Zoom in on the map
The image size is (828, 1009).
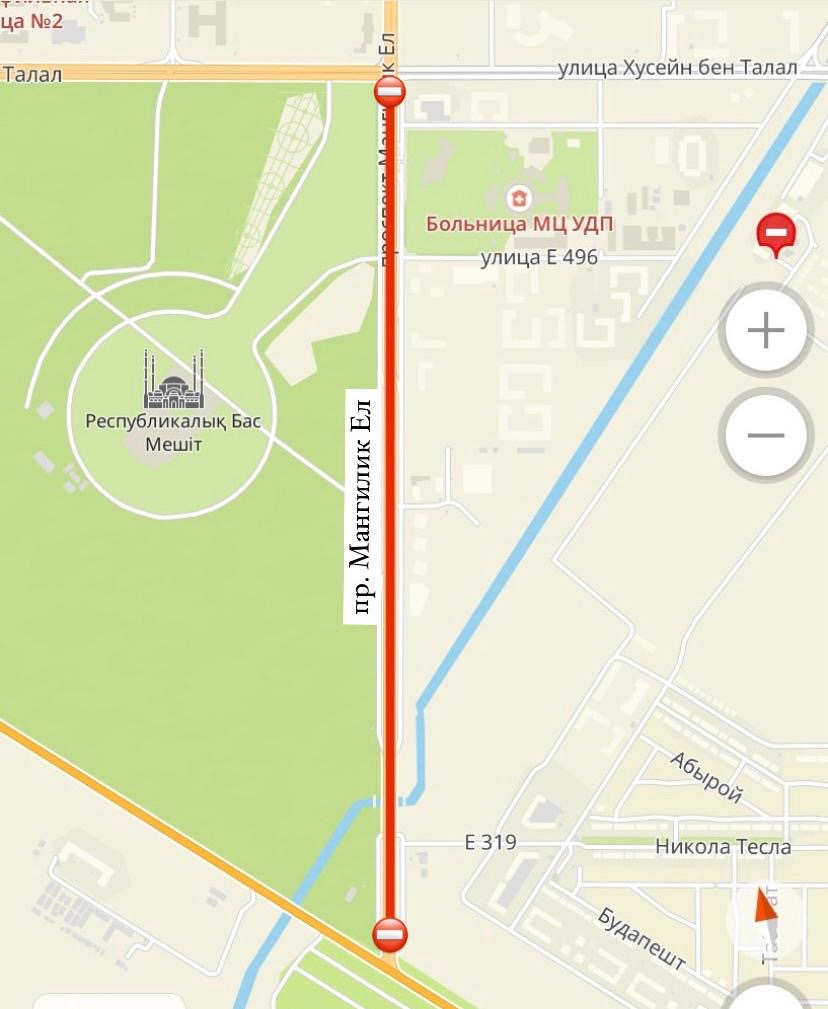[766, 330]
